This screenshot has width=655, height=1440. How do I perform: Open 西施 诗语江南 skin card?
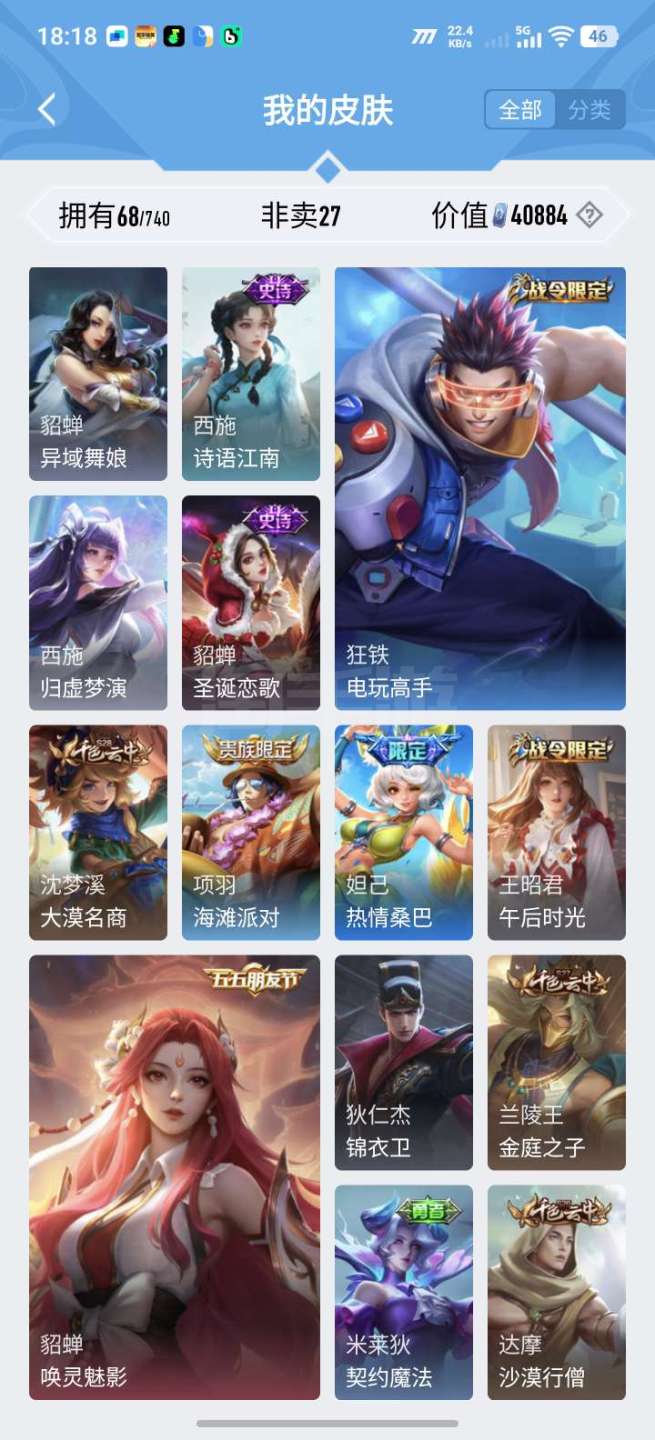[251, 373]
